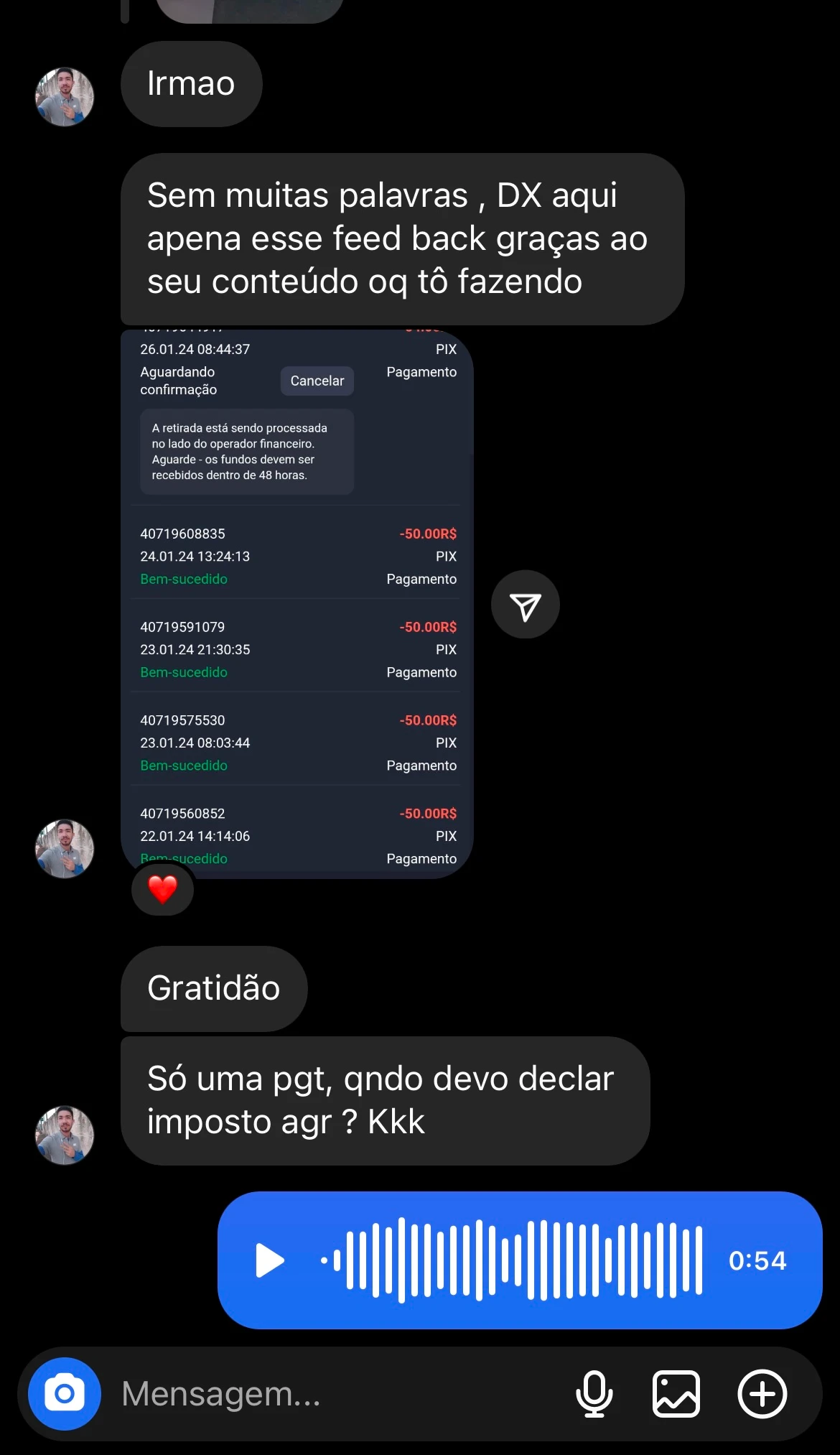This screenshot has width=840, height=1455.
Task: Tap the avatar next to the voice note row
Action: (64, 1136)
